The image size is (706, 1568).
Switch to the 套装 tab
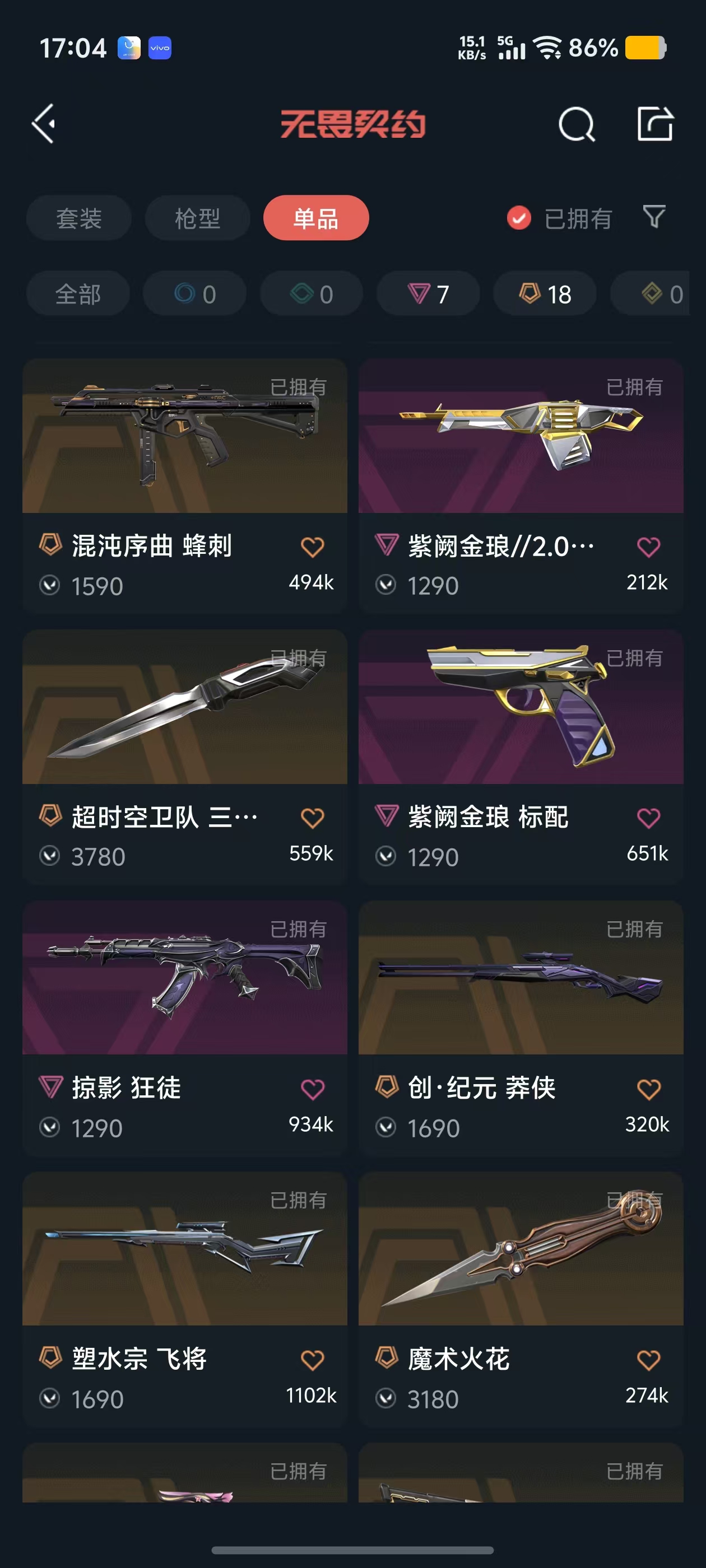[78, 218]
